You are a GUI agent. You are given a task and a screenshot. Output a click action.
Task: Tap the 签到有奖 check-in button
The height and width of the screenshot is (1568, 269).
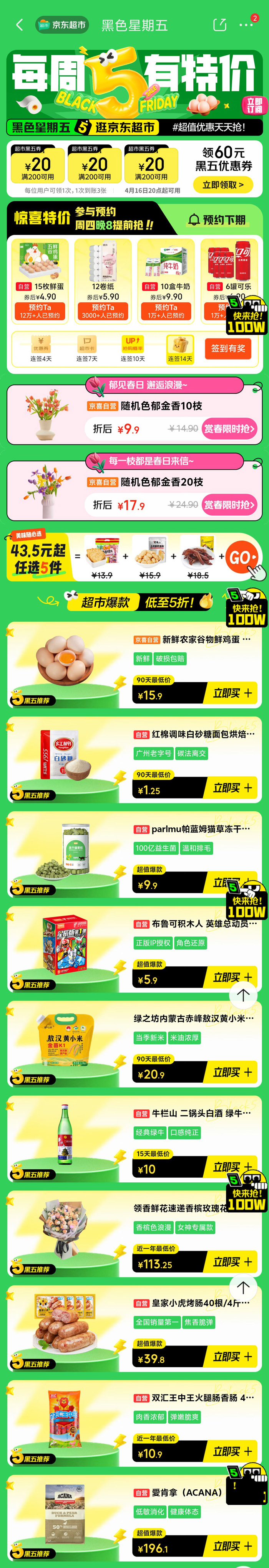[x=227, y=348]
